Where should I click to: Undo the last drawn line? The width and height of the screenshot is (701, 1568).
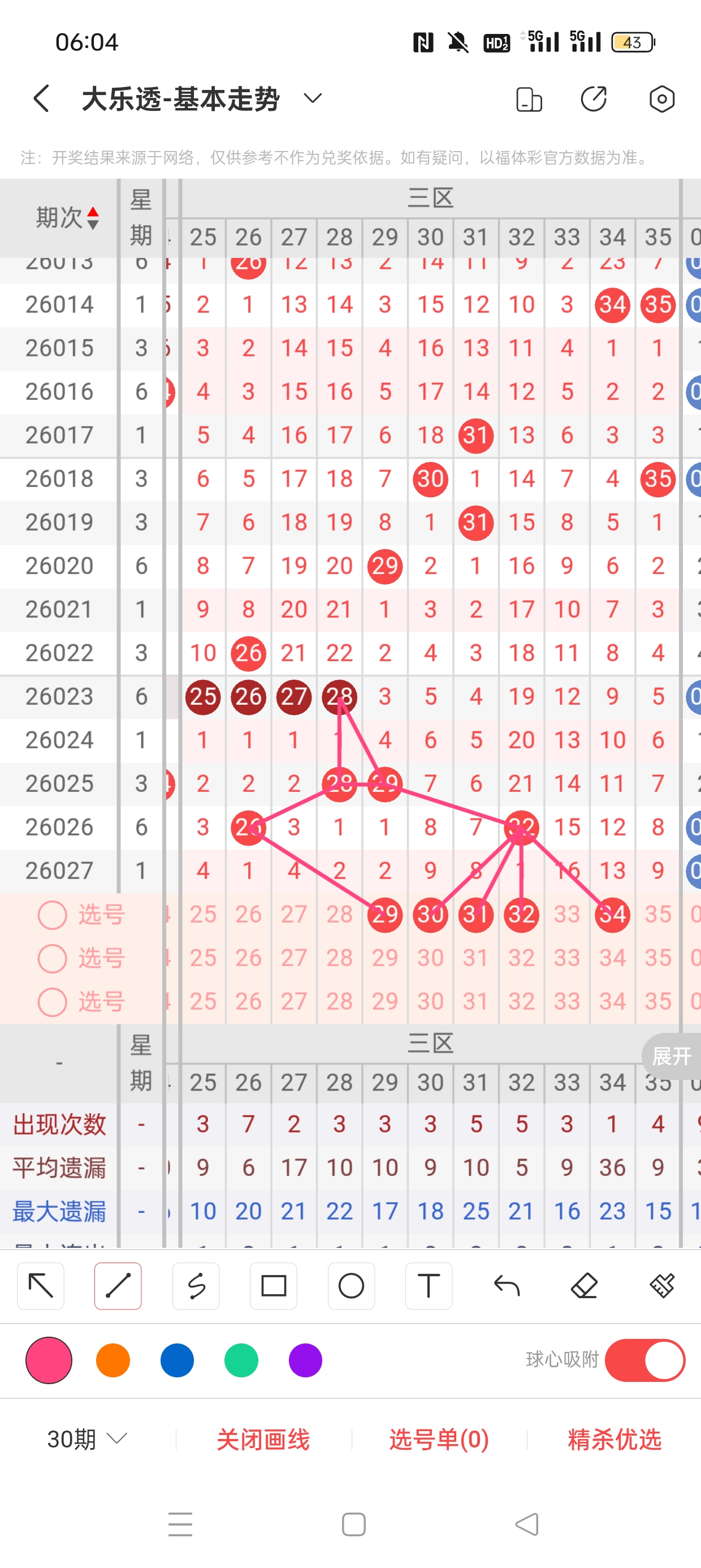coord(507,1286)
